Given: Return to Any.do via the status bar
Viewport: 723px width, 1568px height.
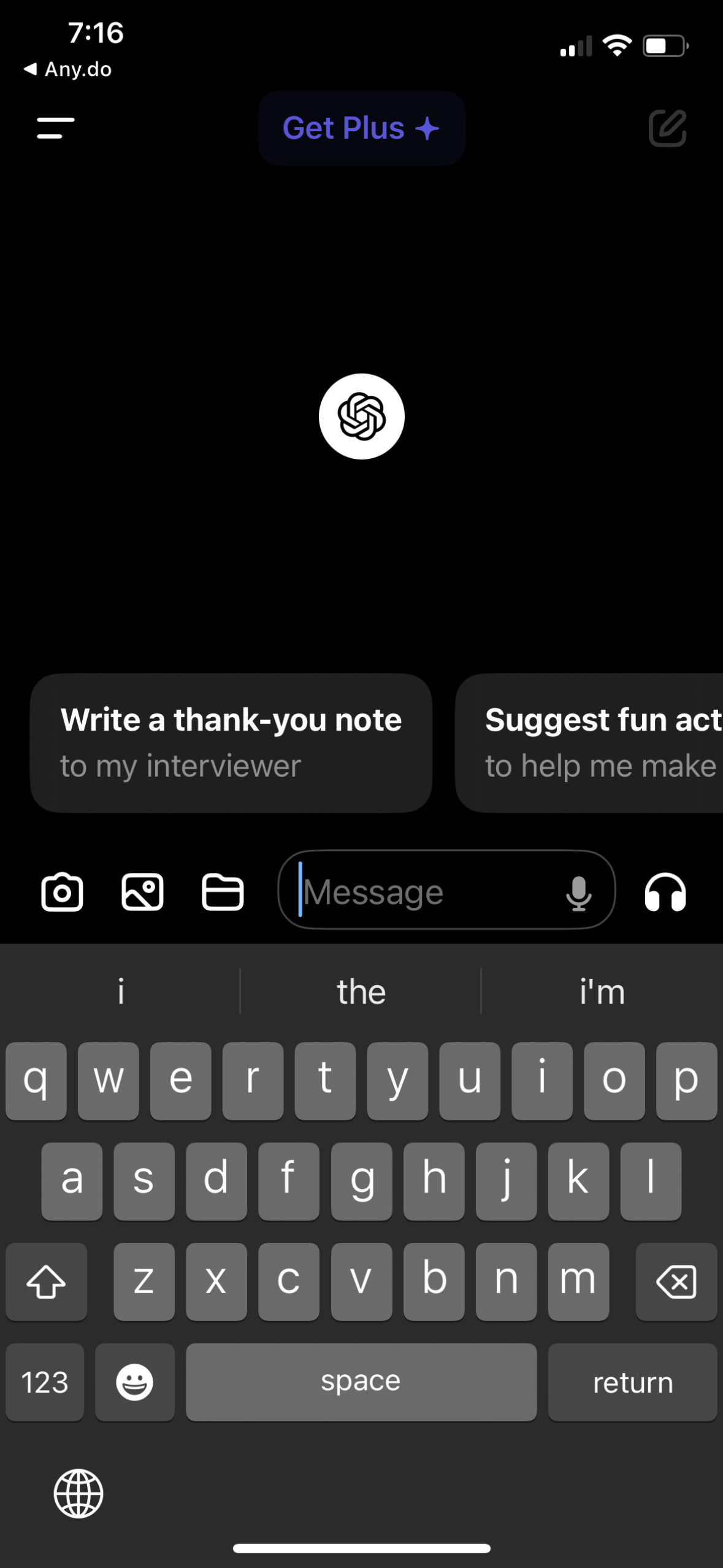Looking at the screenshot, I should (67, 69).
